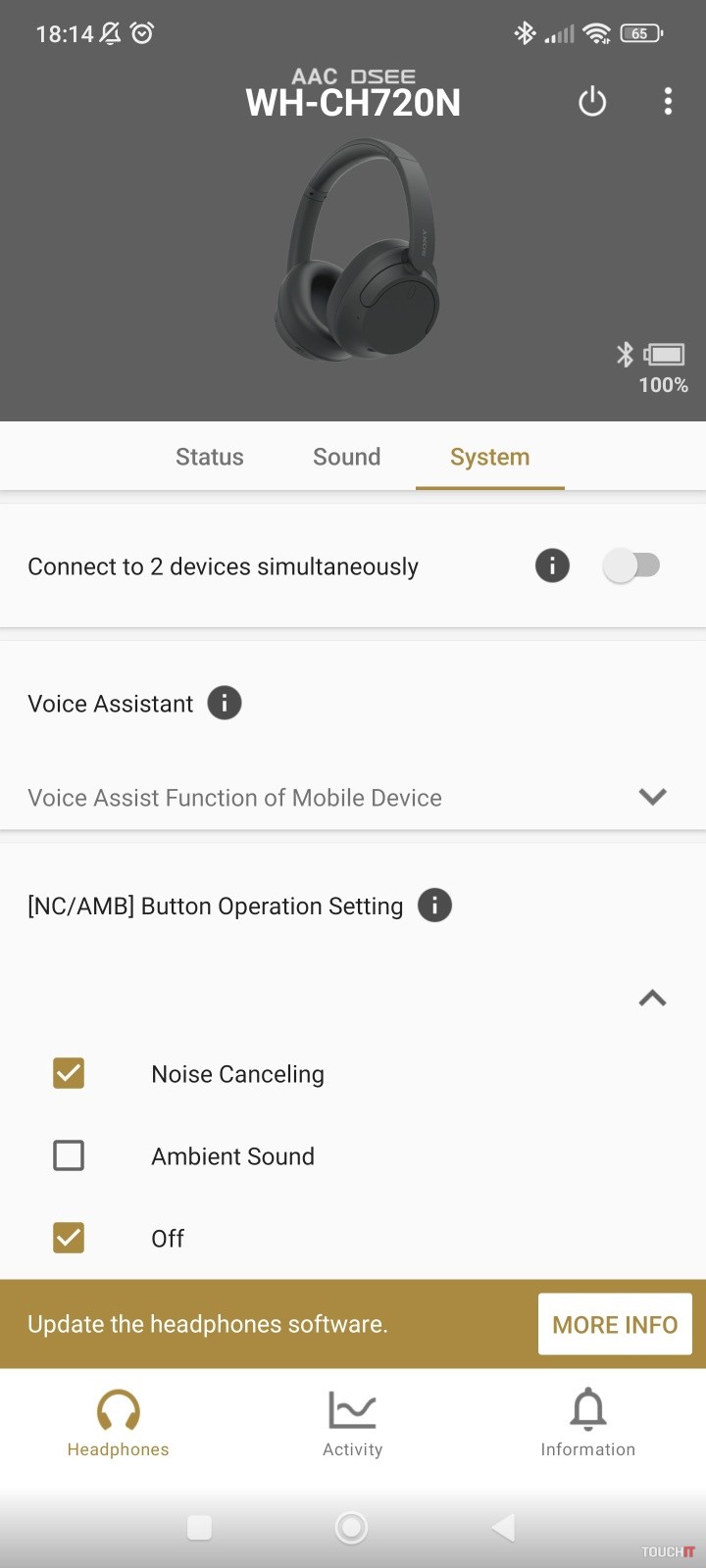The width and height of the screenshot is (706, 1568).
Task: Switch to the Status tab
Action: click(209, 457)
